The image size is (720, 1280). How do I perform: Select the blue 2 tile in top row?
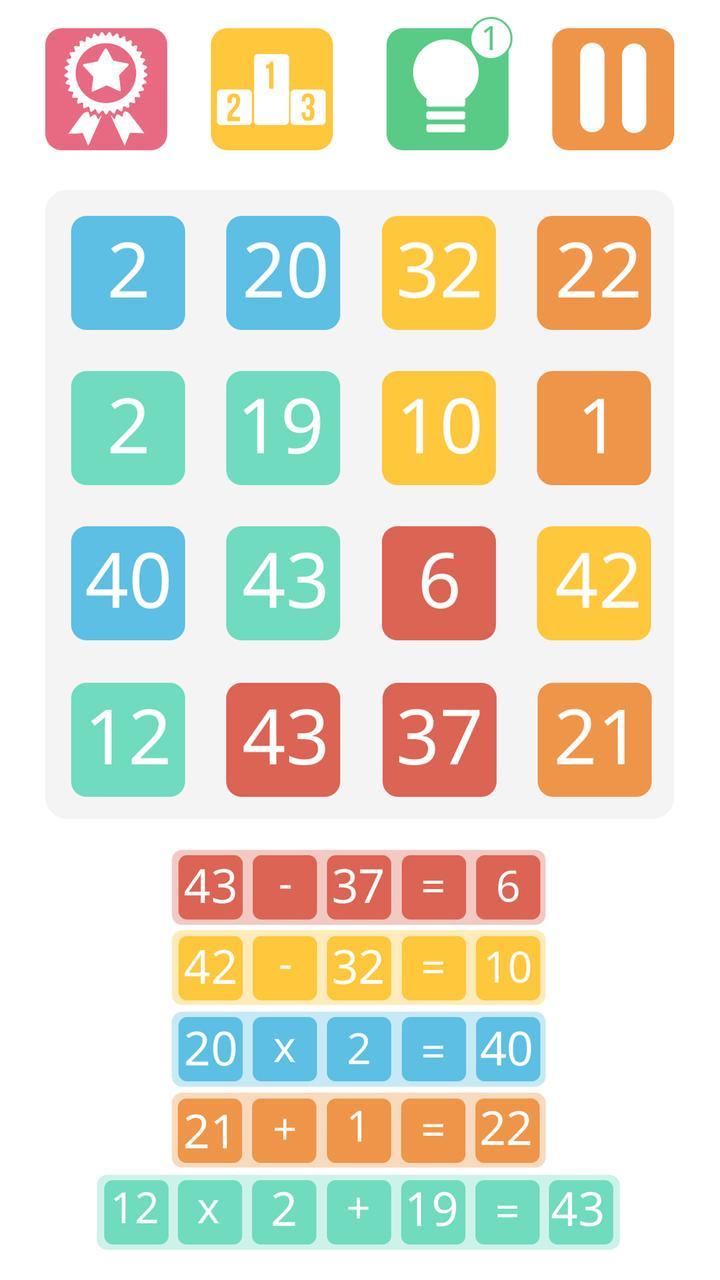click(x=127, y=270)
